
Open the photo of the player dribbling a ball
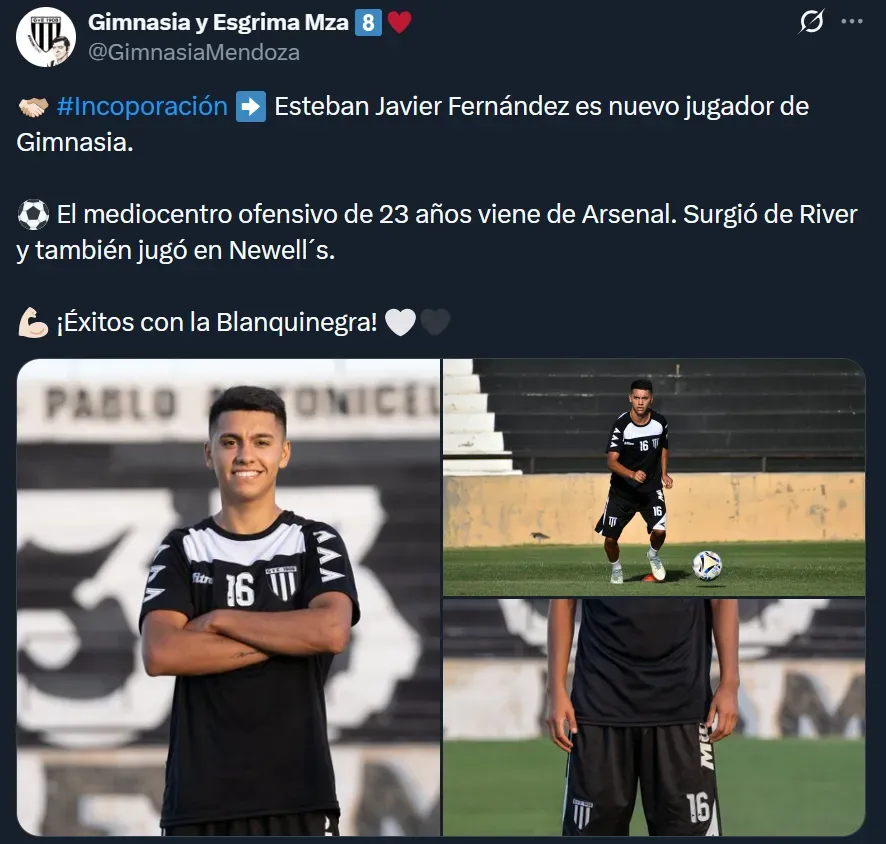[x=654, y=477]
